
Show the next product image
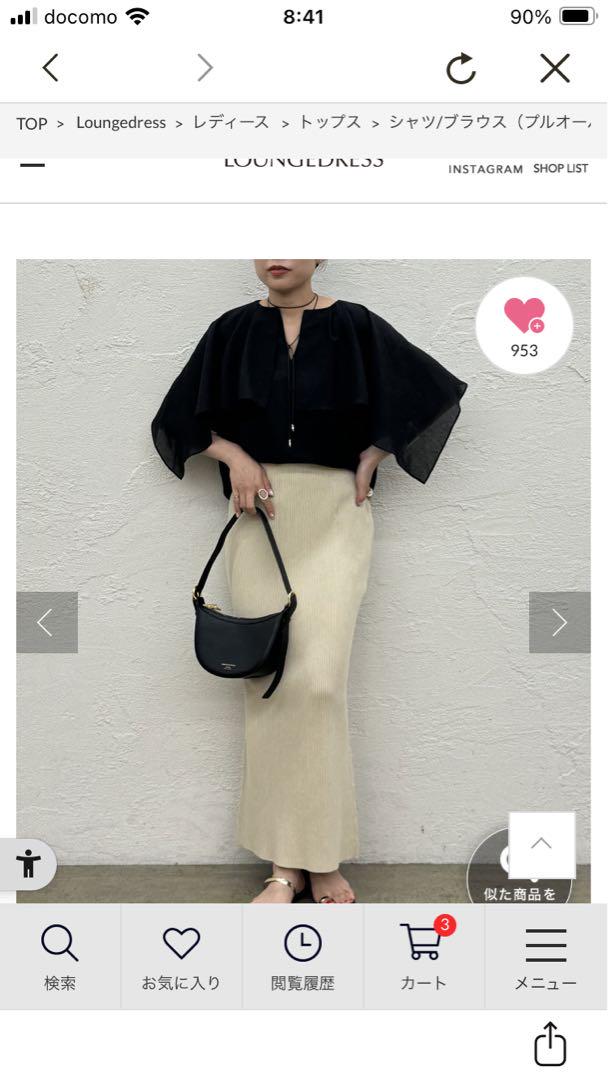559,622
